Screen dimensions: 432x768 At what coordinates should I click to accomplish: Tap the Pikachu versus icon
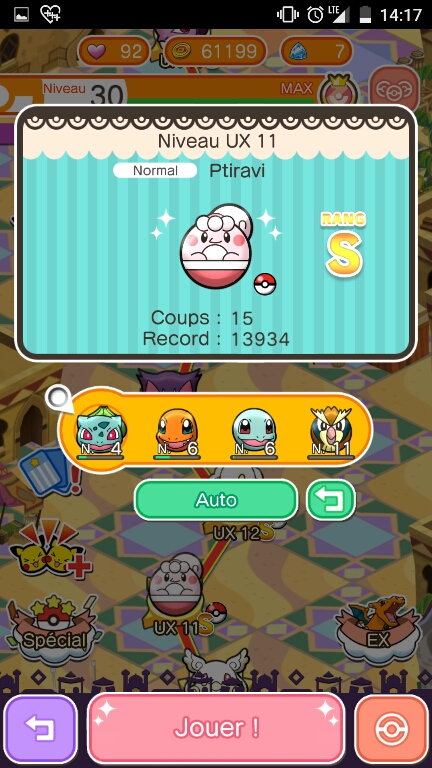[49, 550]
